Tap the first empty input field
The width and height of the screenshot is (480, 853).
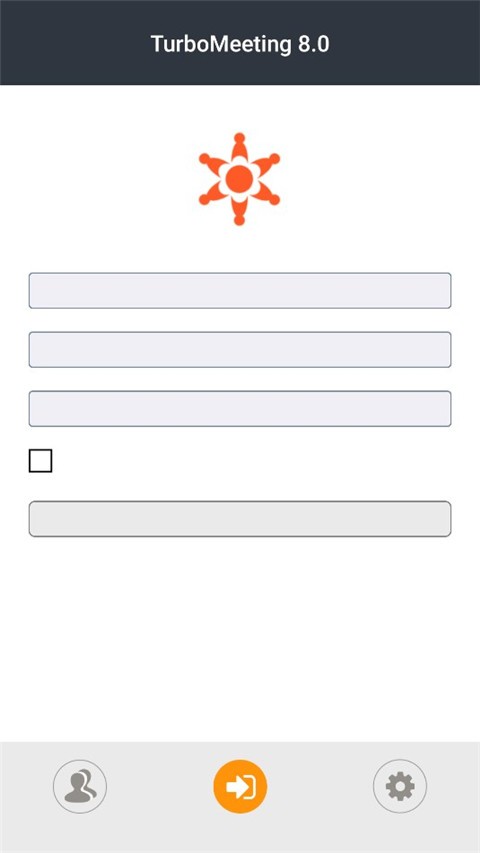(x=240, y=290)
